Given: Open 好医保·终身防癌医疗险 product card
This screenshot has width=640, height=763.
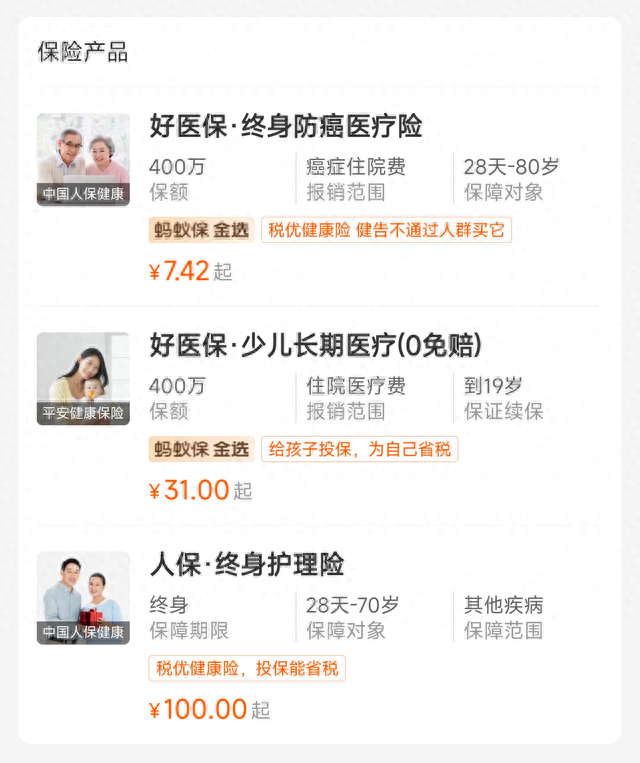Looking at the screenshot, I should point(286,127).
